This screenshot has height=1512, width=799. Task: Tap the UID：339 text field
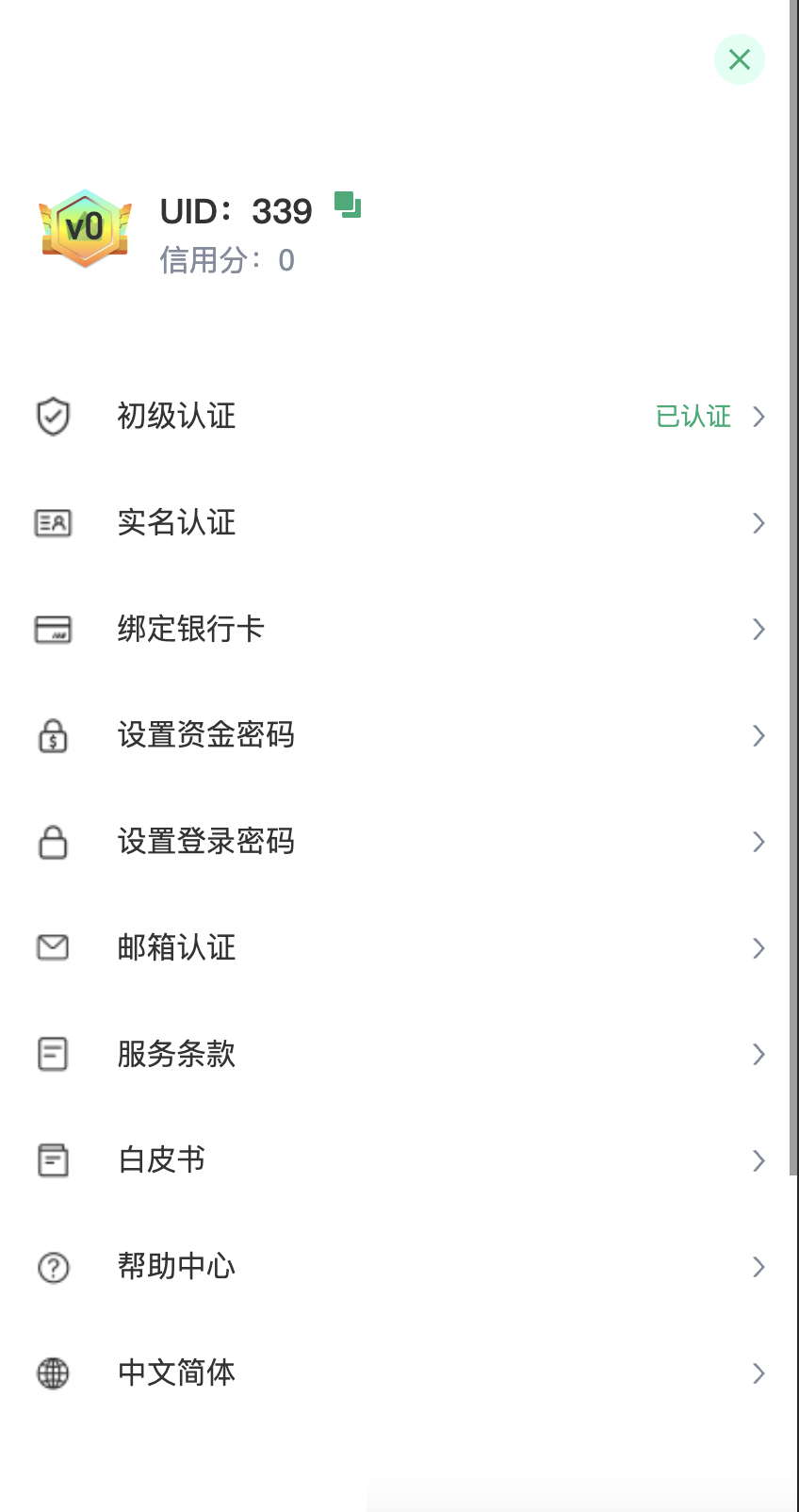click(236, 210)
